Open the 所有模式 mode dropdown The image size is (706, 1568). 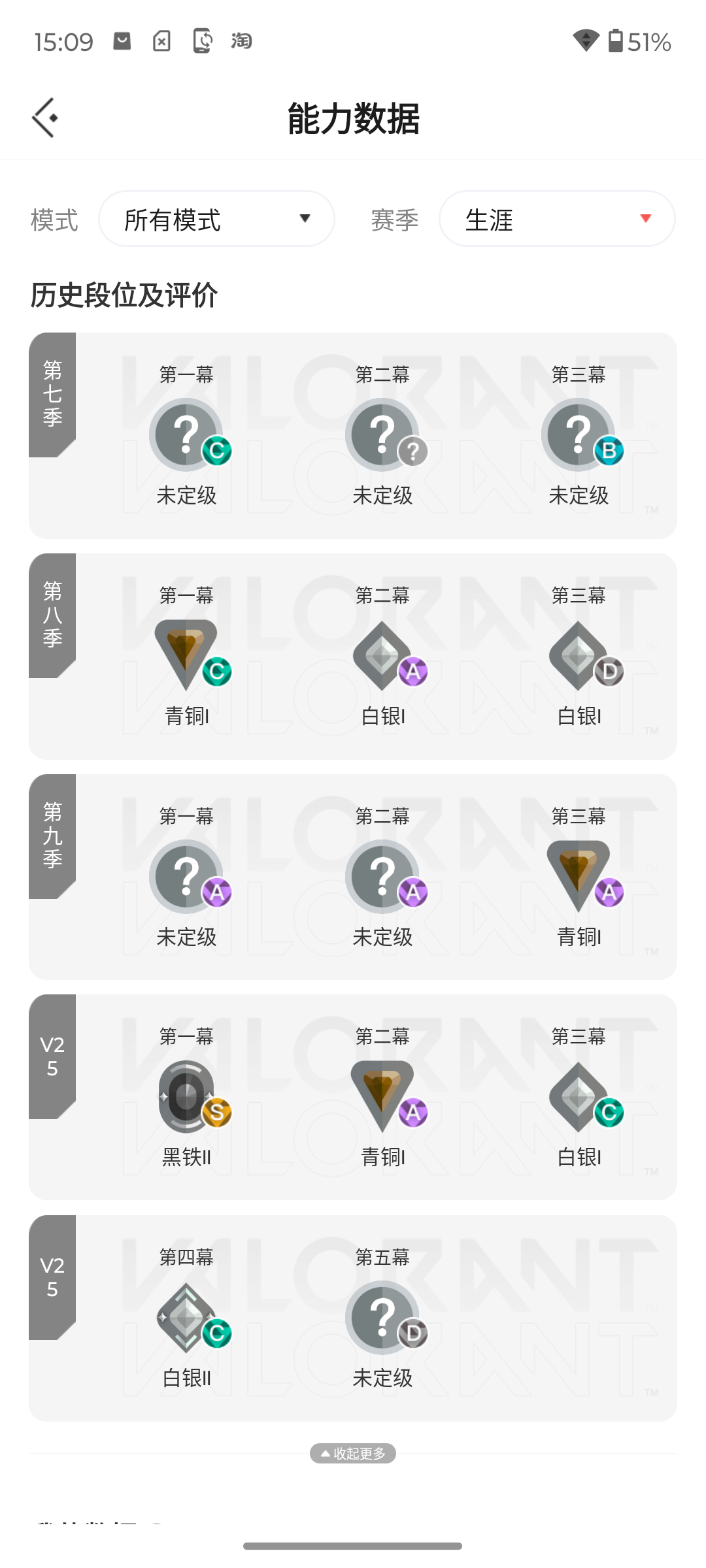216,219
